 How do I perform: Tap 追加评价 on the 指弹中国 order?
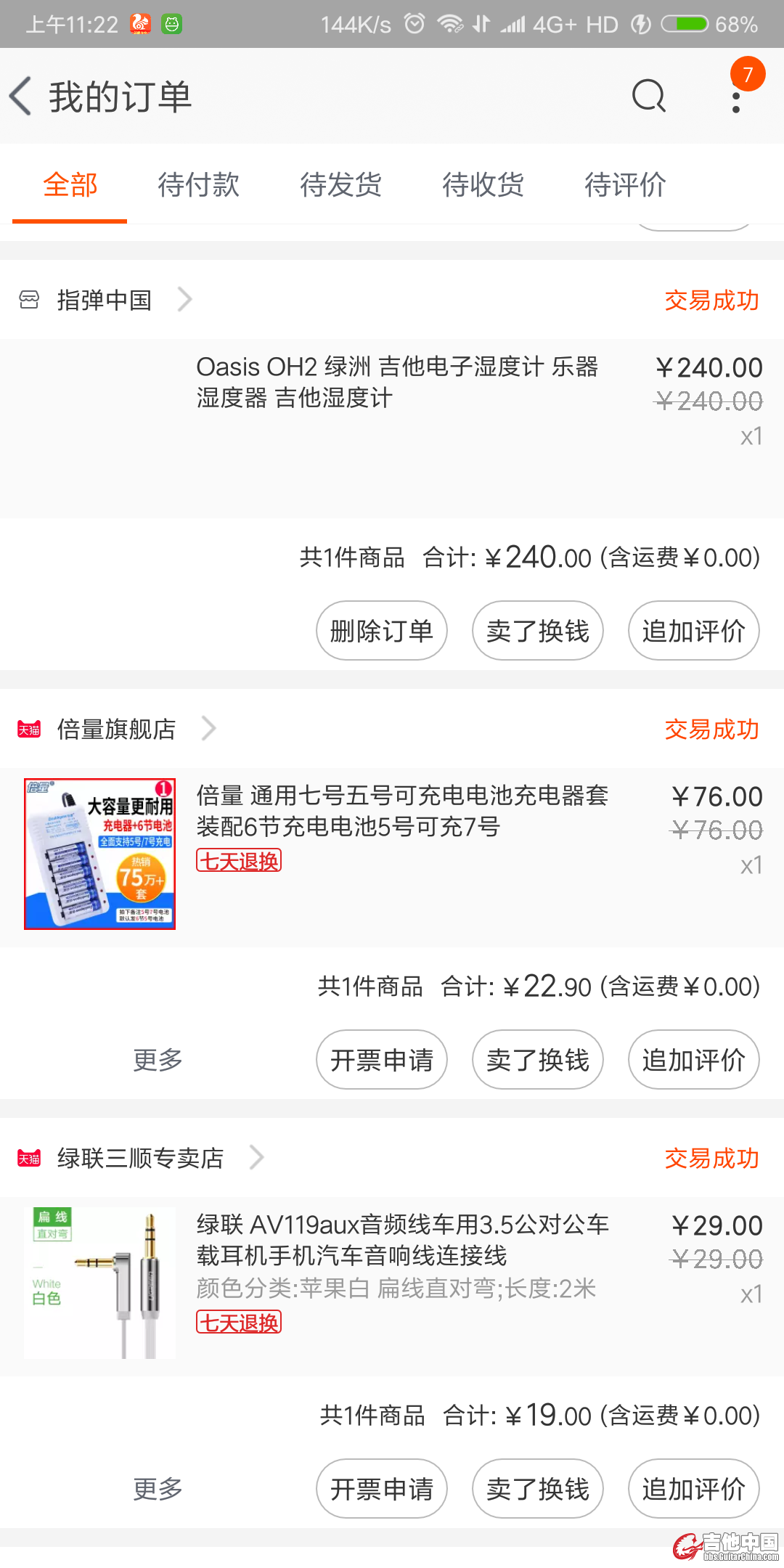pos(693,631)
